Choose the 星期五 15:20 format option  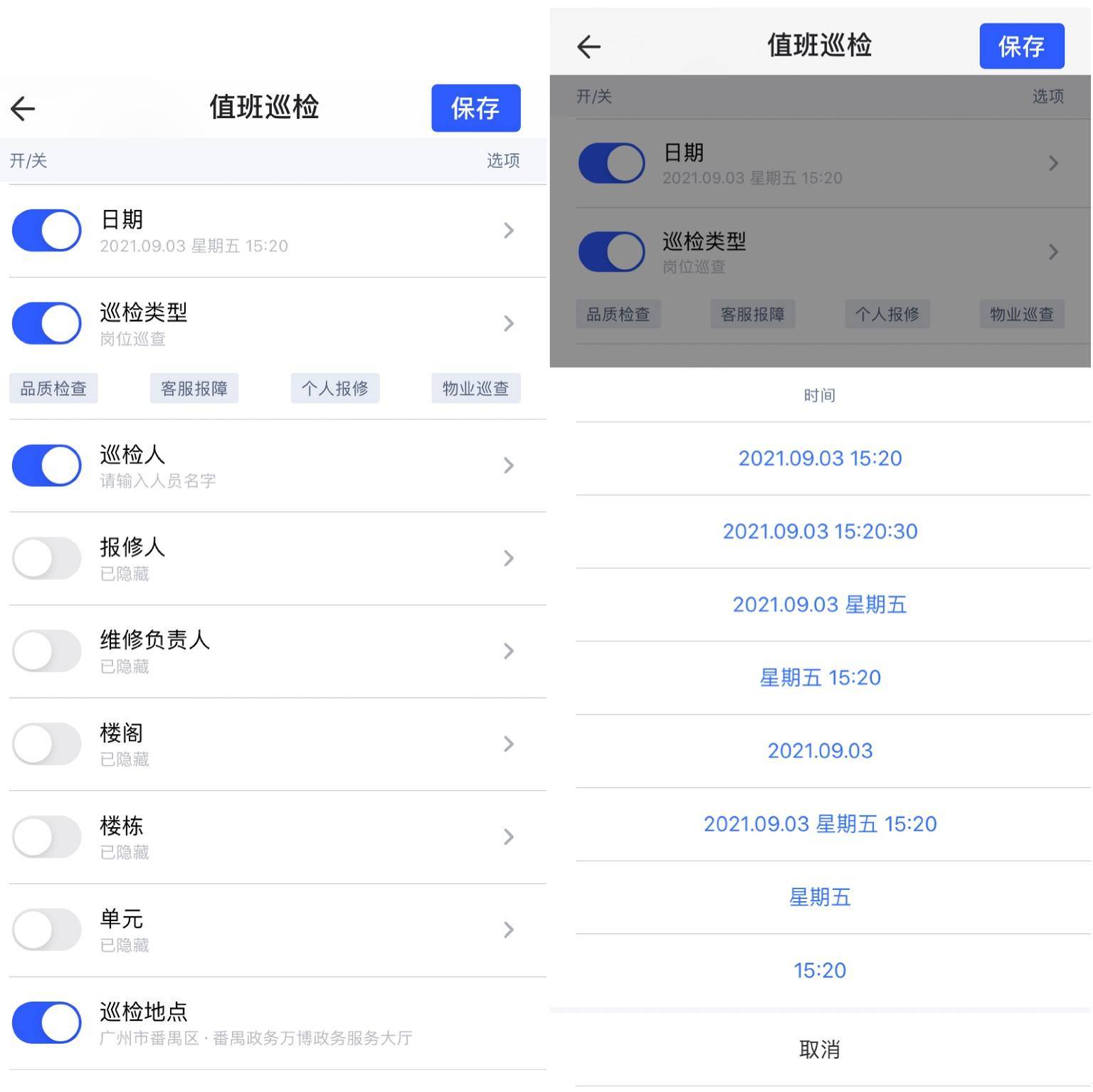click(820, 677)
